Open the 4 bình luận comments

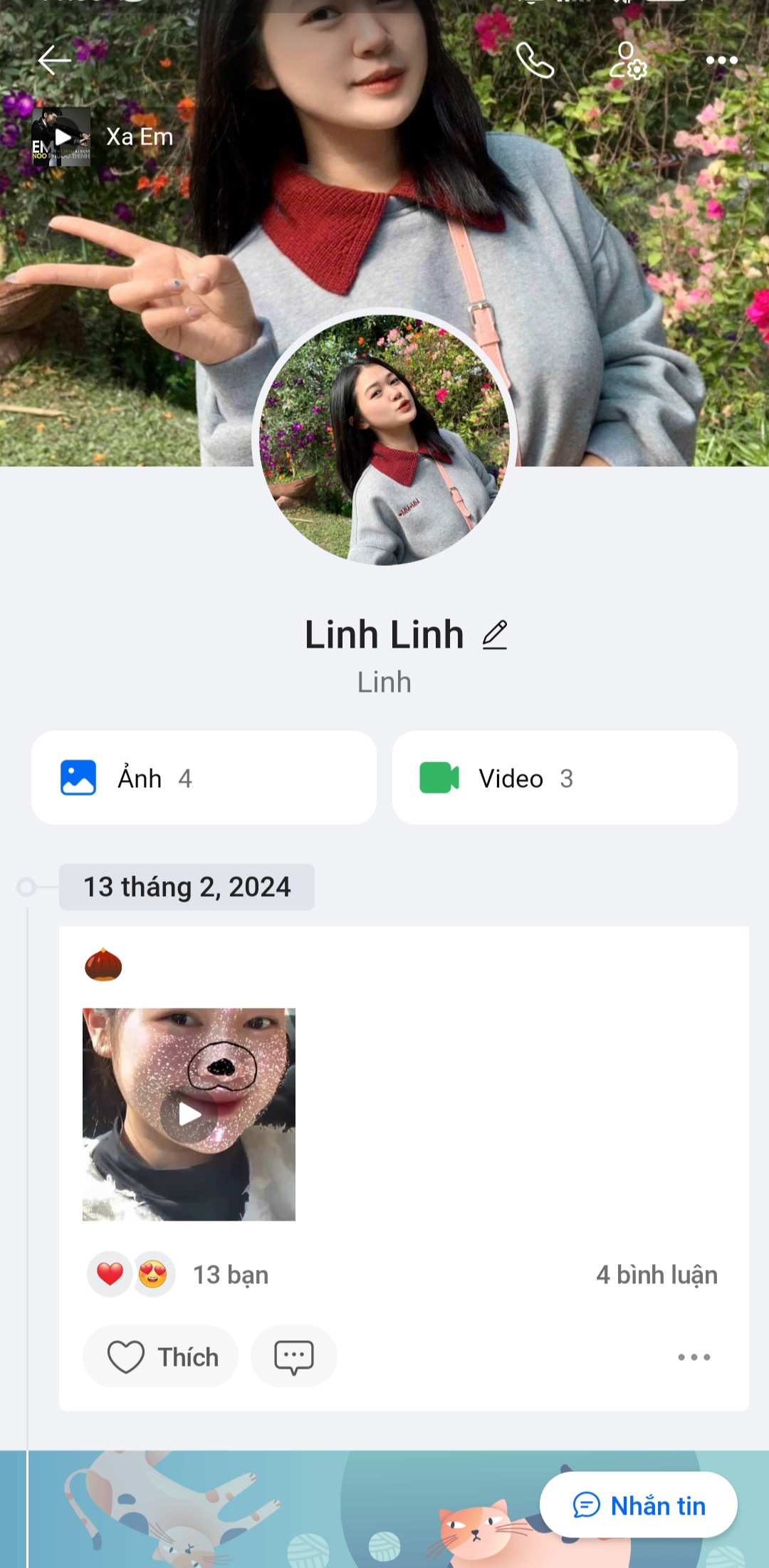point(656,1275)
